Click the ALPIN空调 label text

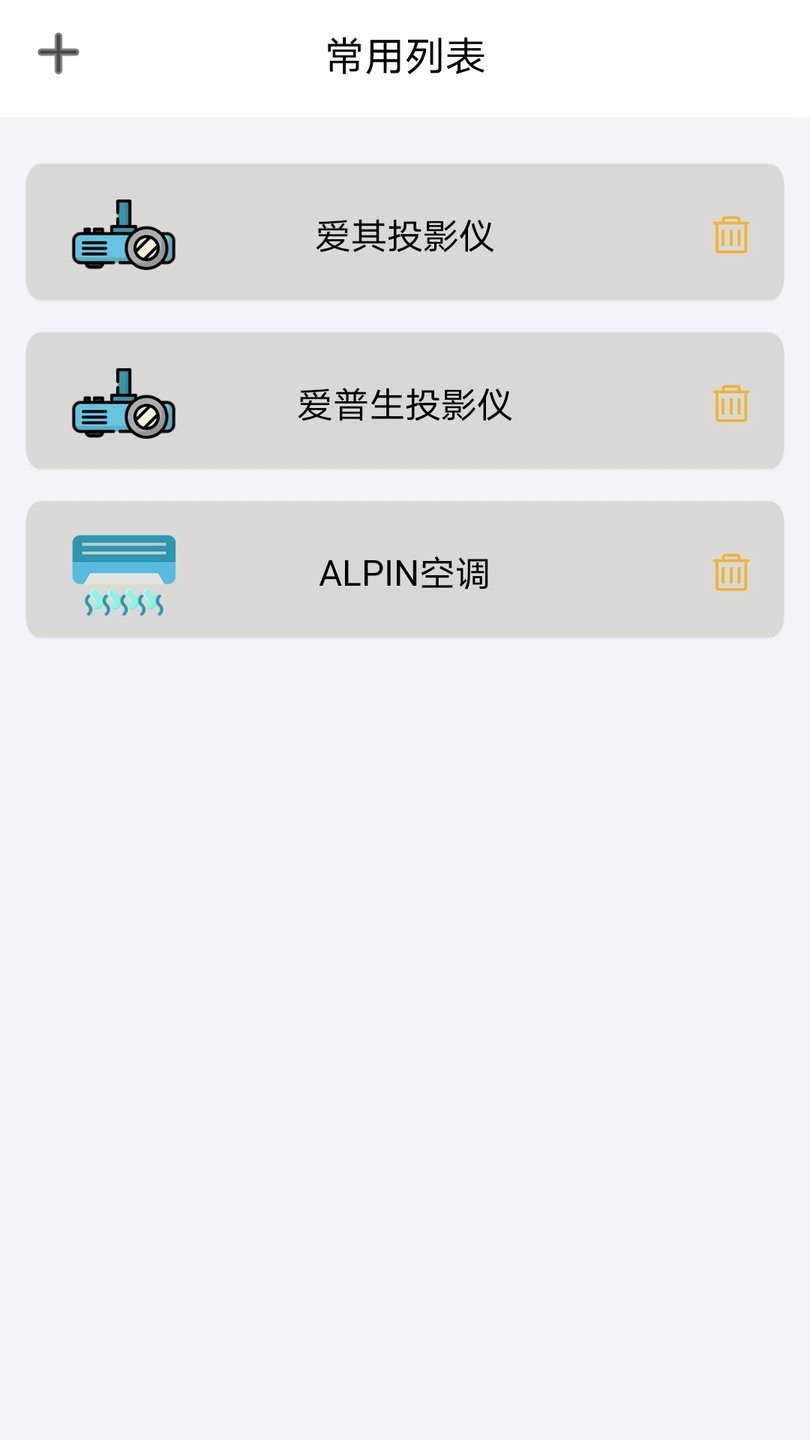click(x=403, y=574)
